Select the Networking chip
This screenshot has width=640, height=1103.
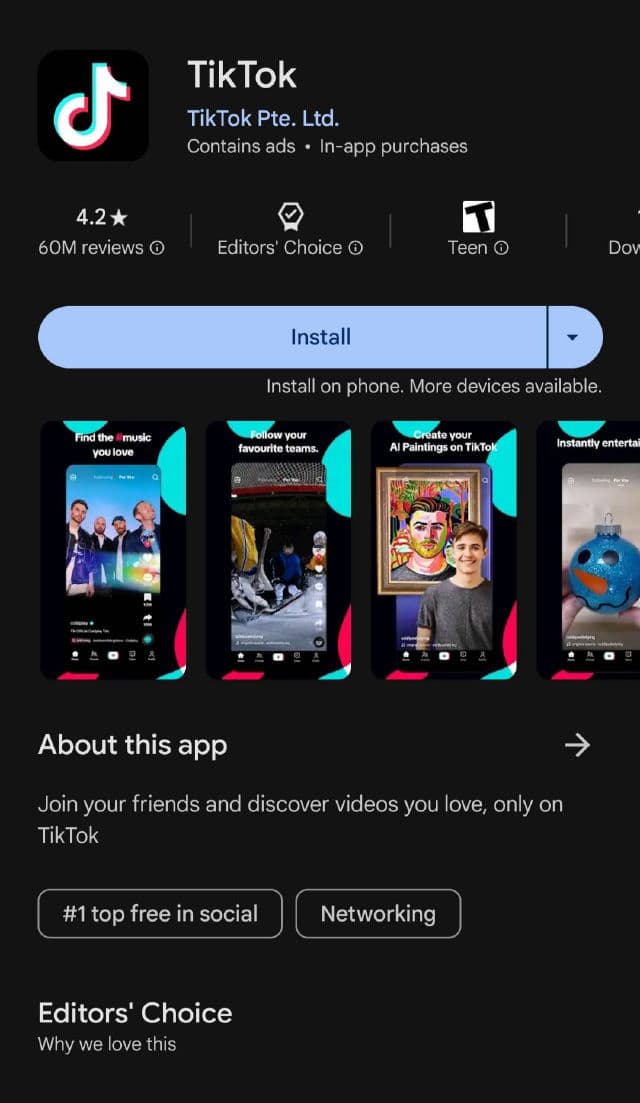378,913
